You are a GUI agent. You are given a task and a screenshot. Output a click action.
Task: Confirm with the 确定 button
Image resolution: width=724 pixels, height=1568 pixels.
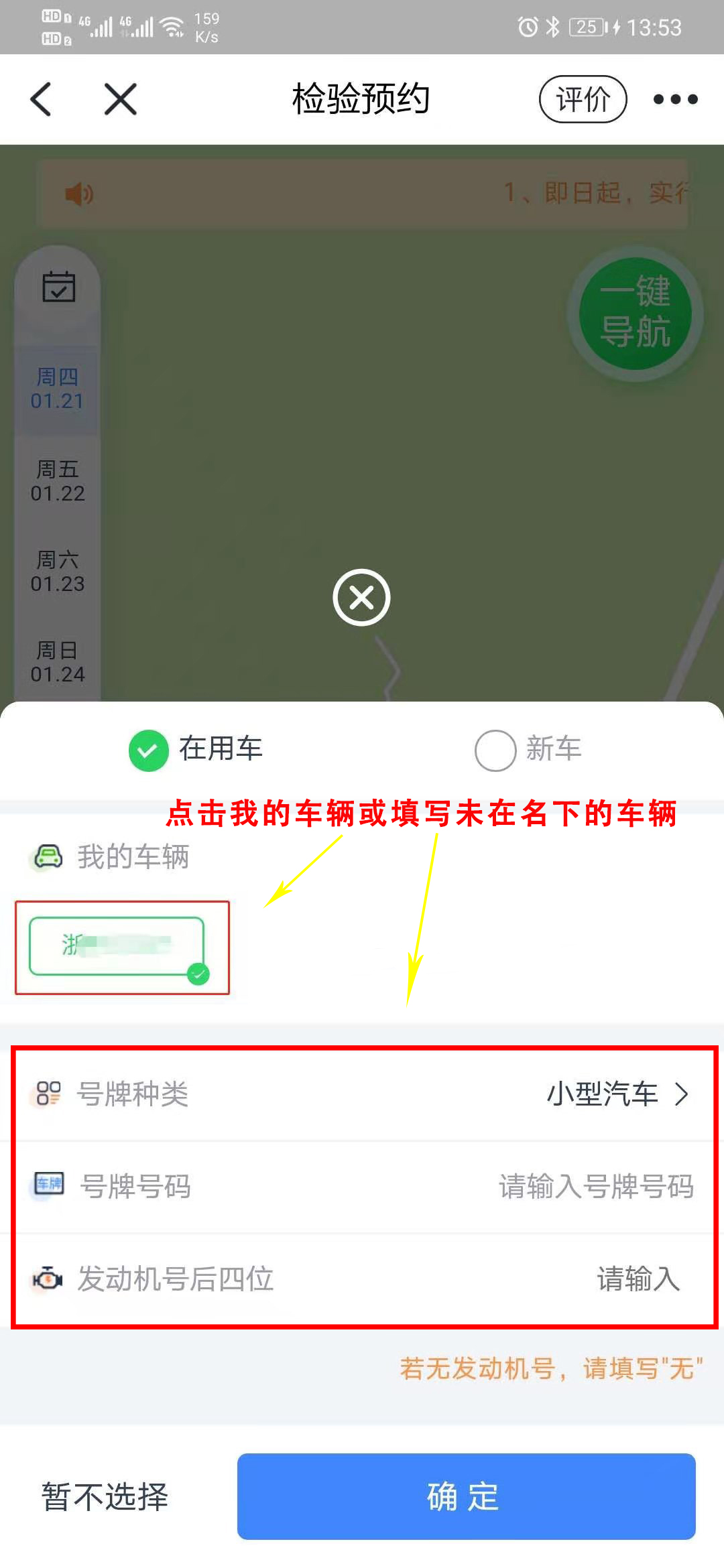[x=466, y=1496]
